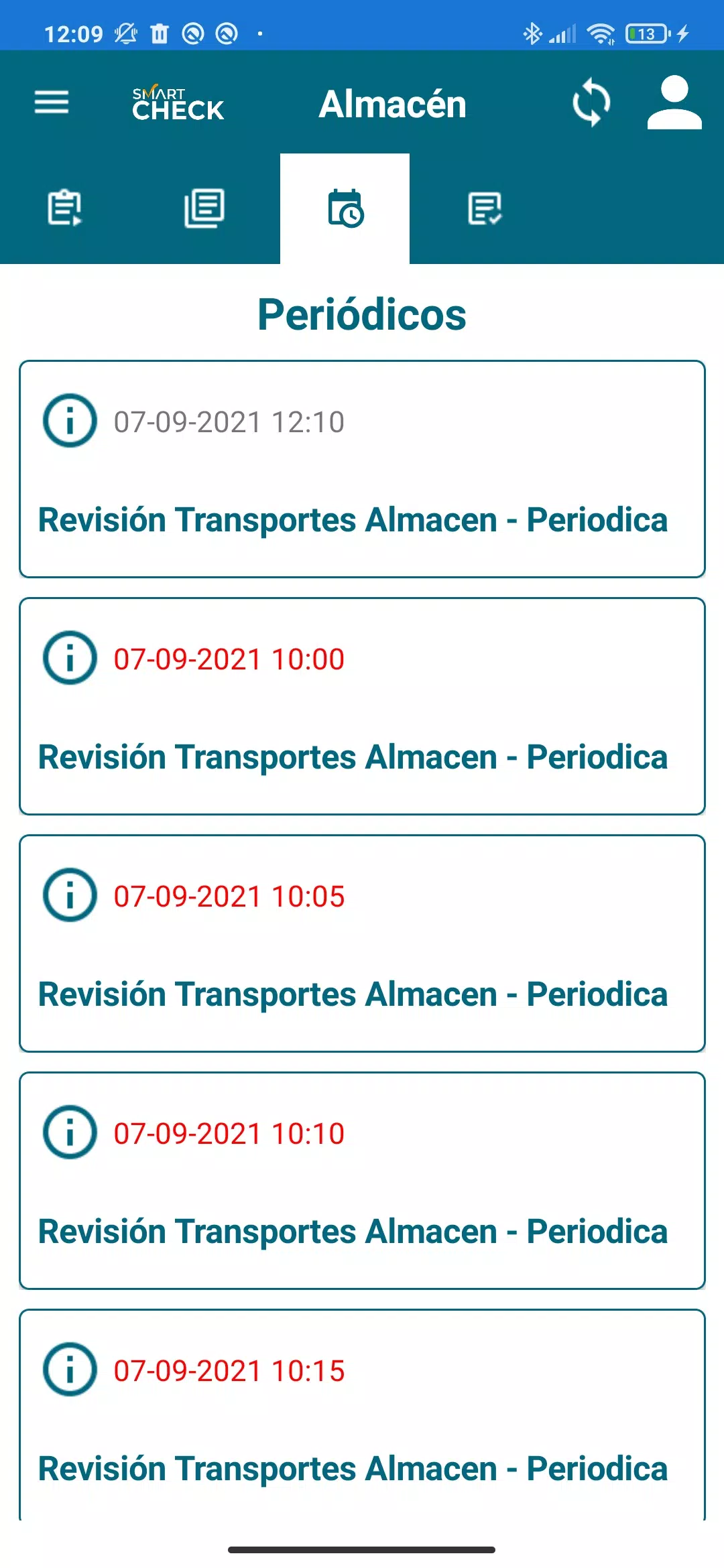The width and height of the screenshot is (724, 1568).
Task: Tap info icon beside 07-09-2021 12:10
Action: click(x=70, y=421)
